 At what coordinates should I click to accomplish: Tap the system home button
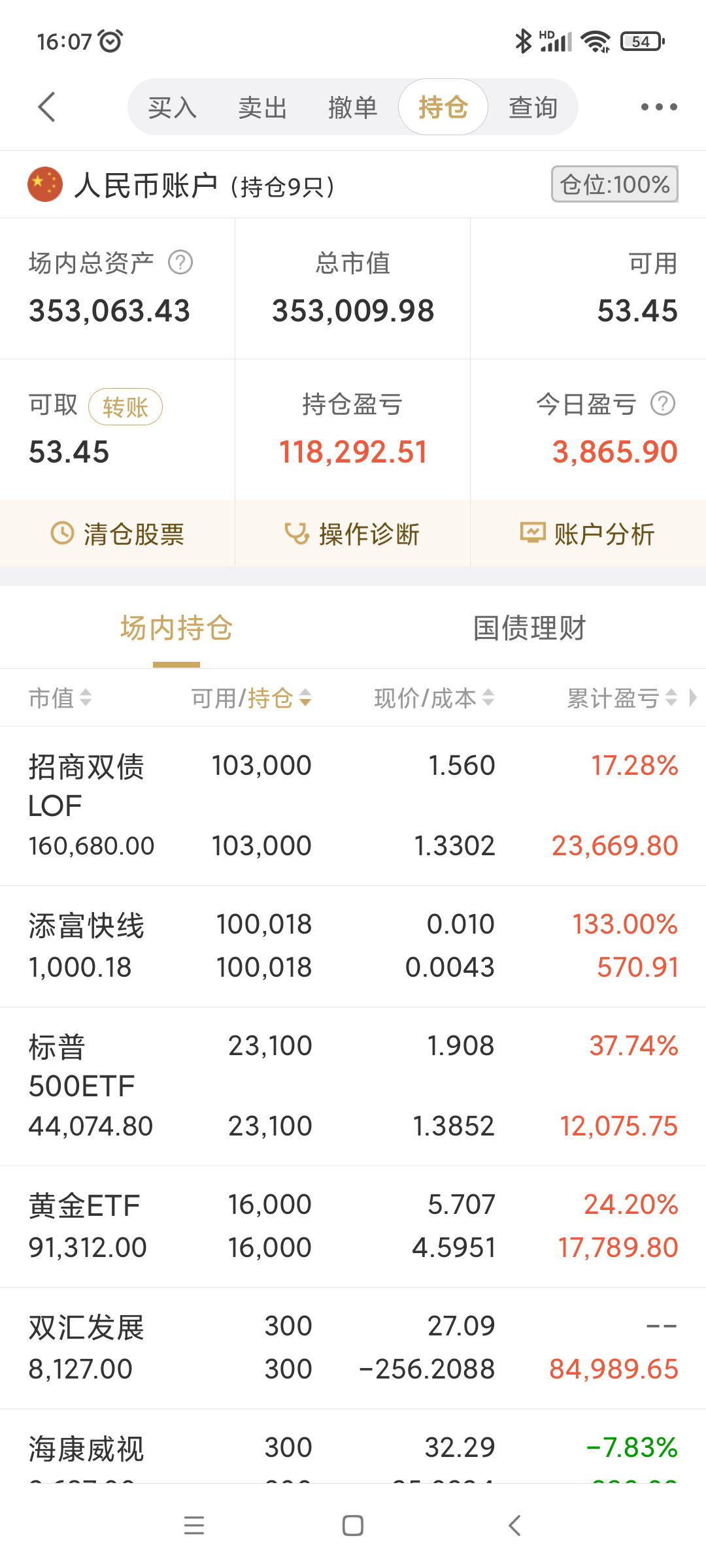point(353,1526)
